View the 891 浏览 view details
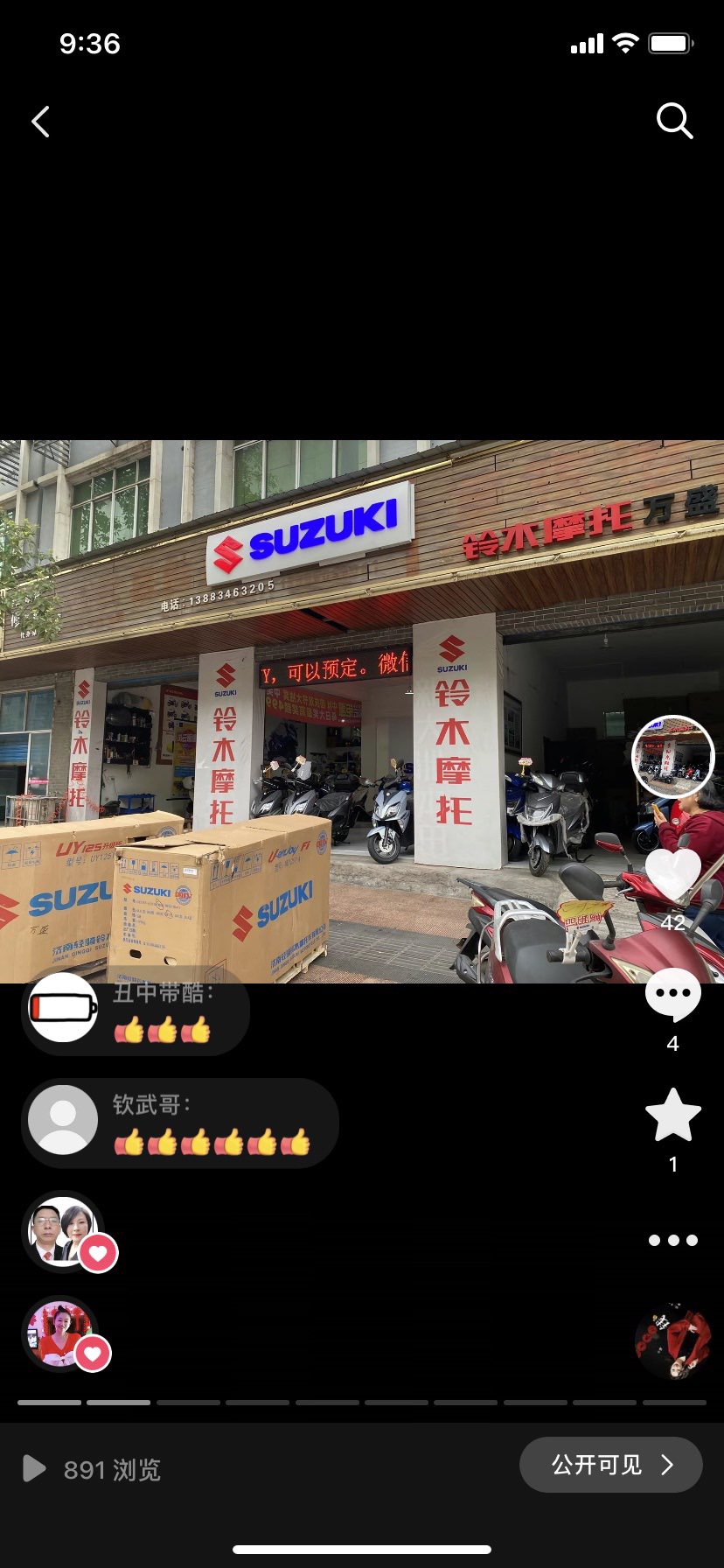Screen dimensions: 724x1568 (93, 1469)
